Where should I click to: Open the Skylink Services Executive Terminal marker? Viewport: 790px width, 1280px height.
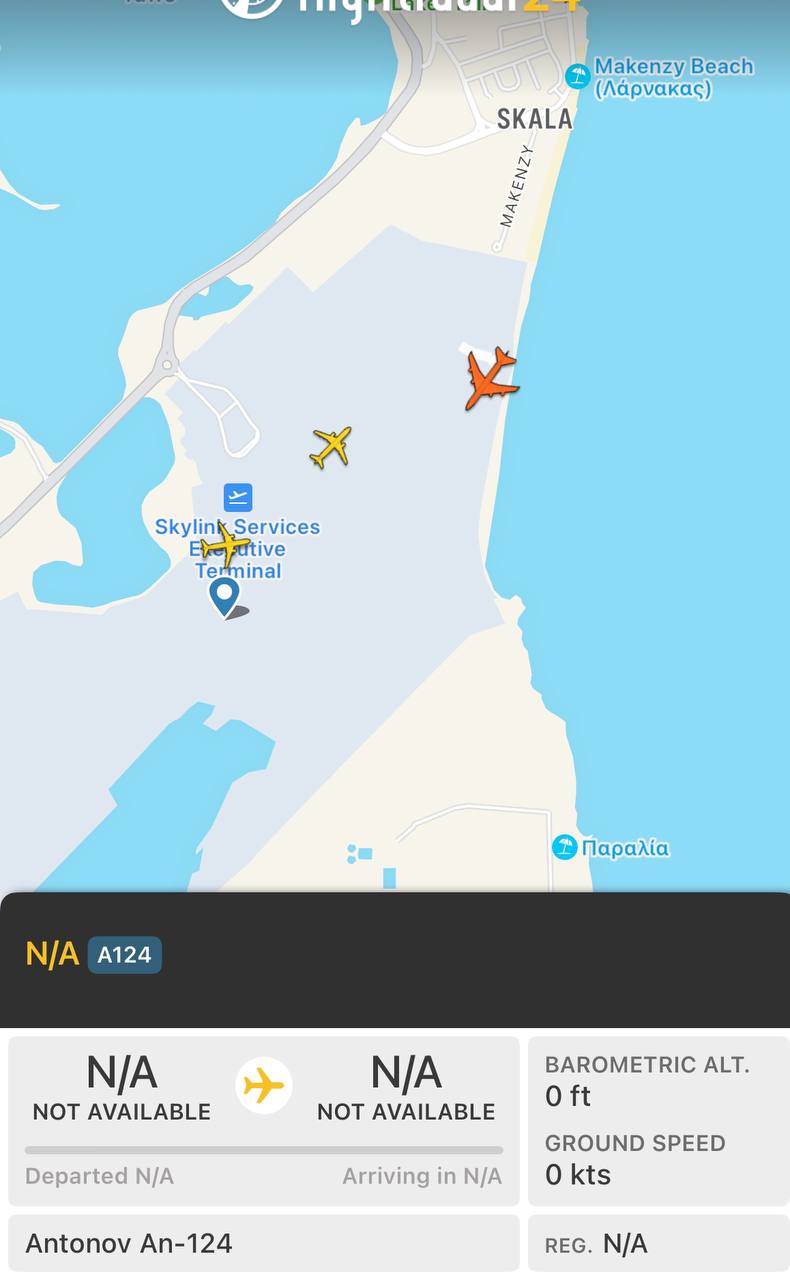click(x=238, y=497)
